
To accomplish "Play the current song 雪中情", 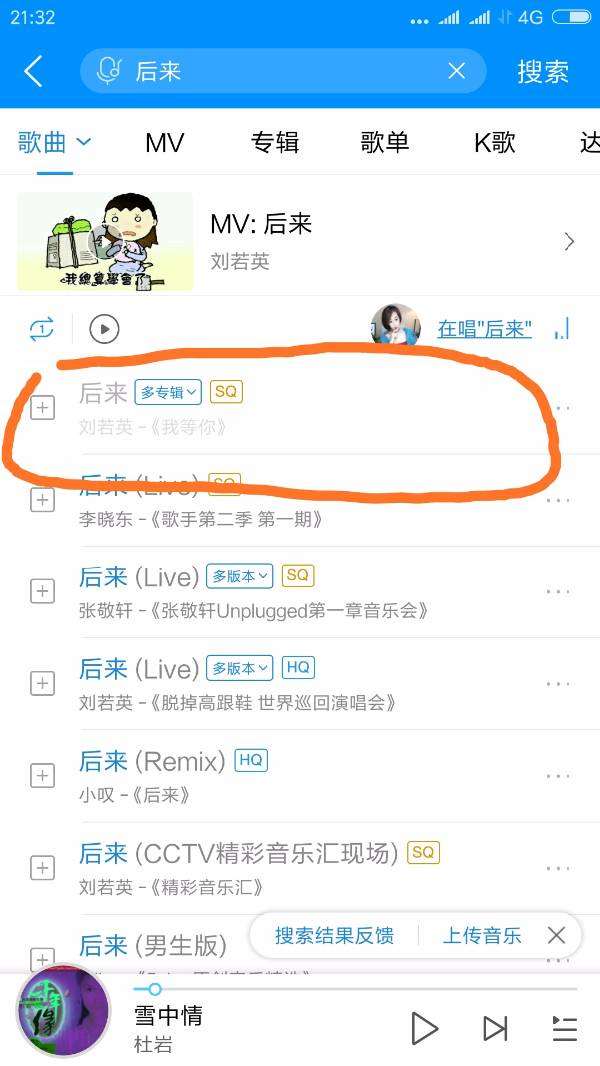I will click(425, 1028).
